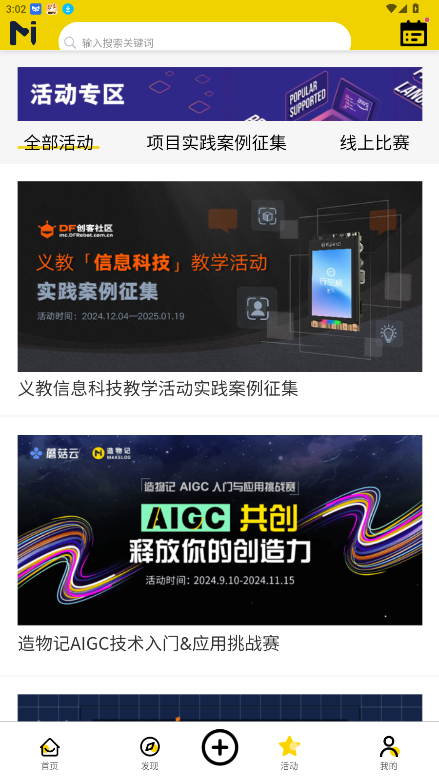439x780 pixels.
Task: Switch to 项目实践案例征集 tab
Action: (216, 143)
